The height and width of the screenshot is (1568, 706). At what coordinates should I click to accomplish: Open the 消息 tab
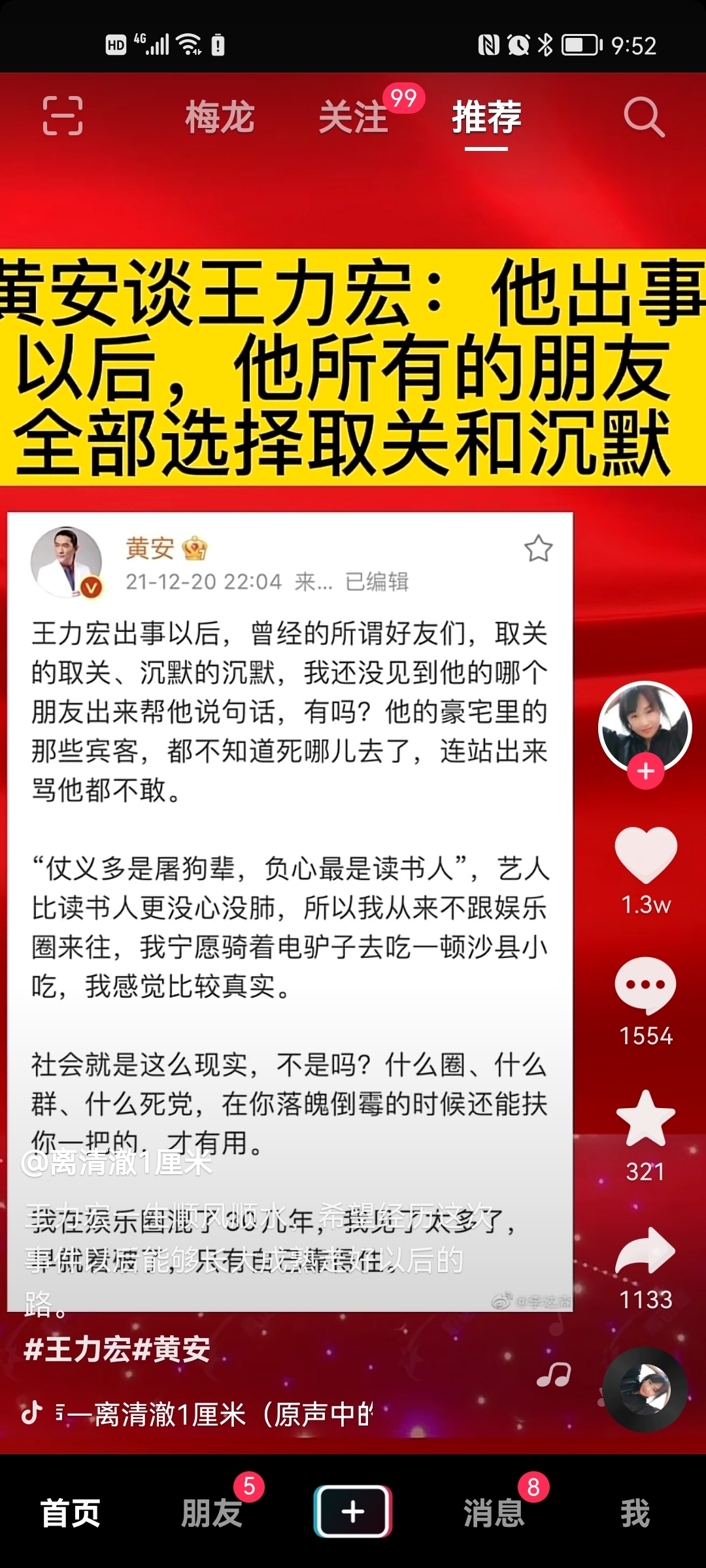[x=494, y=1513]
